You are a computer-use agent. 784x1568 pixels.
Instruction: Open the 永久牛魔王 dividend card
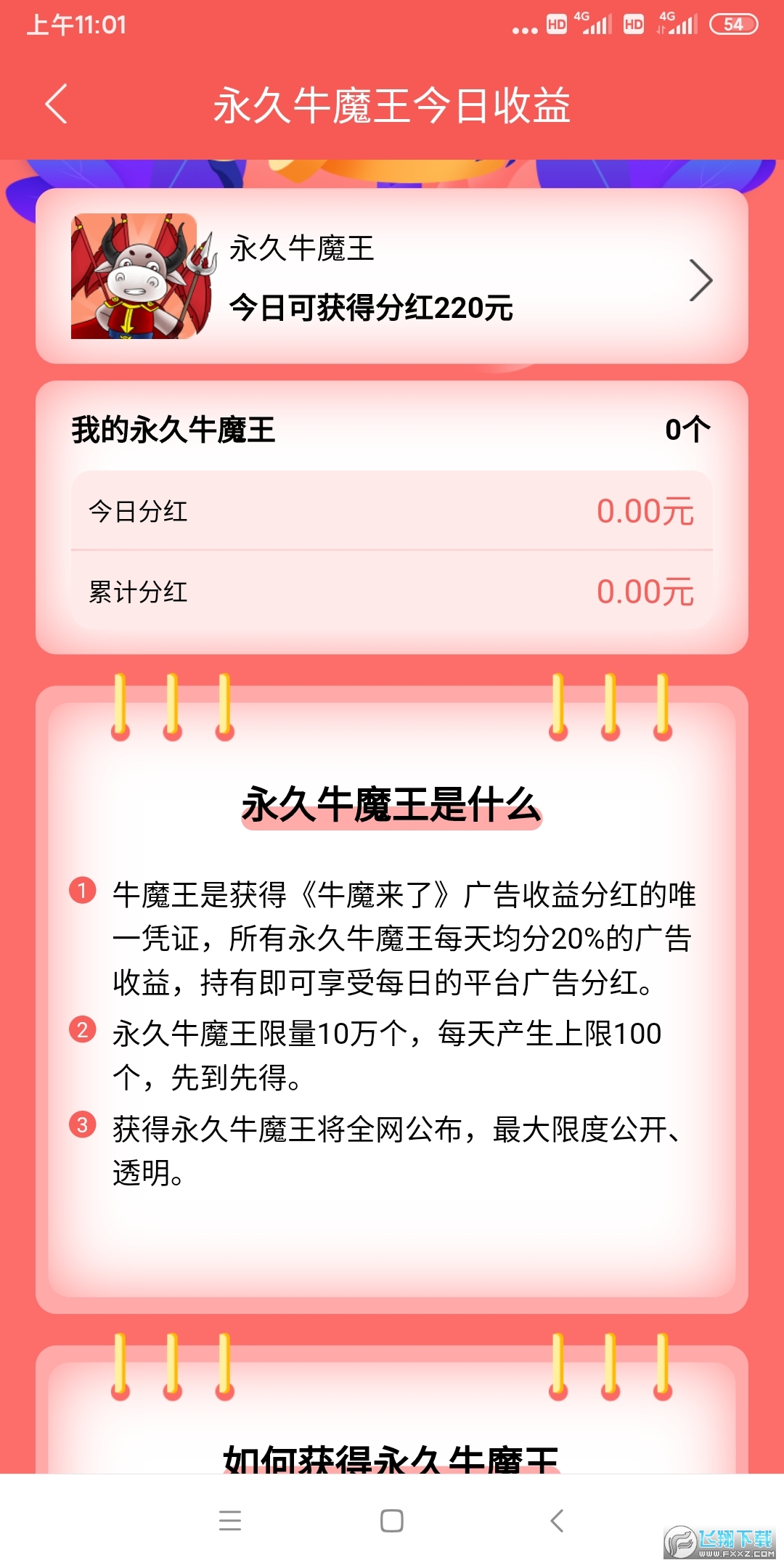(x=391, y=277)
